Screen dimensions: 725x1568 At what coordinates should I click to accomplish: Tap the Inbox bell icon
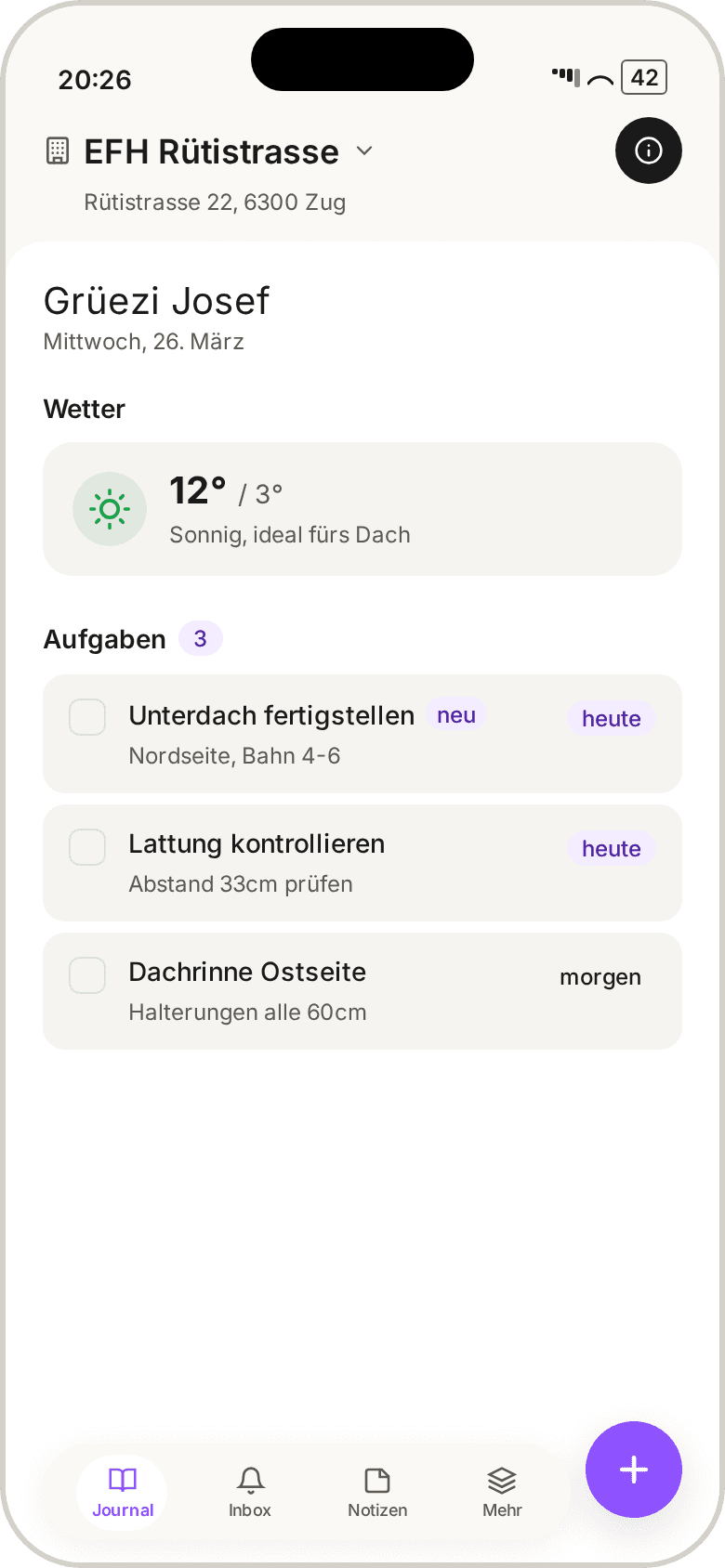[249, 1477]
